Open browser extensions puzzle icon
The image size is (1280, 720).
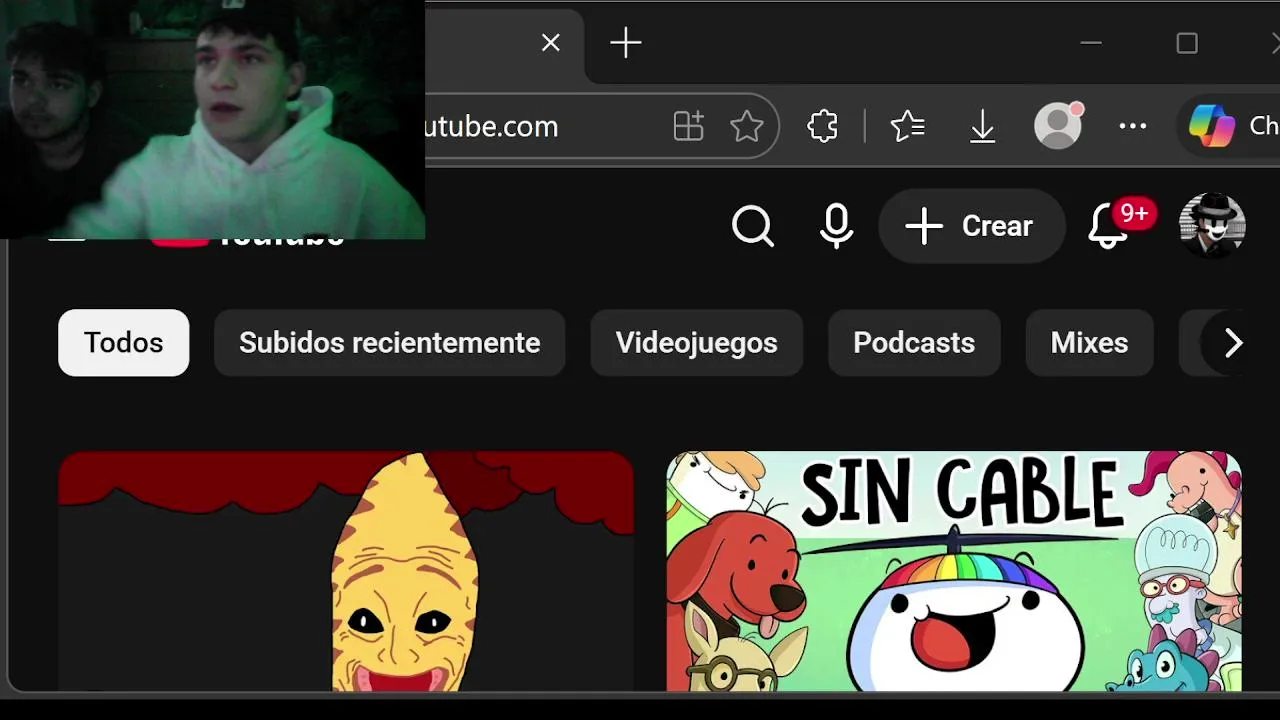[x=822, y=126]
